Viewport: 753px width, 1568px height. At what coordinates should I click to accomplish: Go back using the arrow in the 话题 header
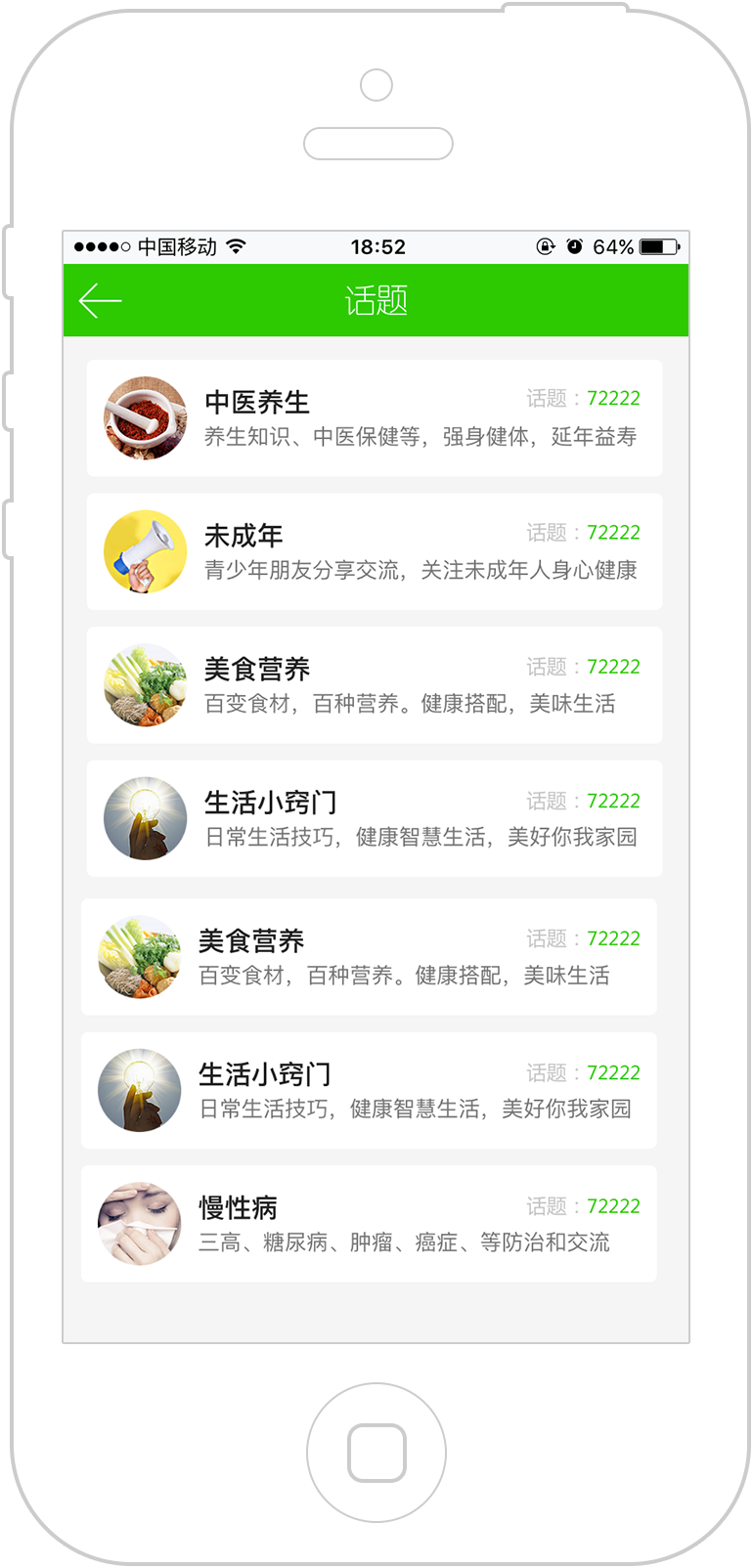tap(100, 300)
